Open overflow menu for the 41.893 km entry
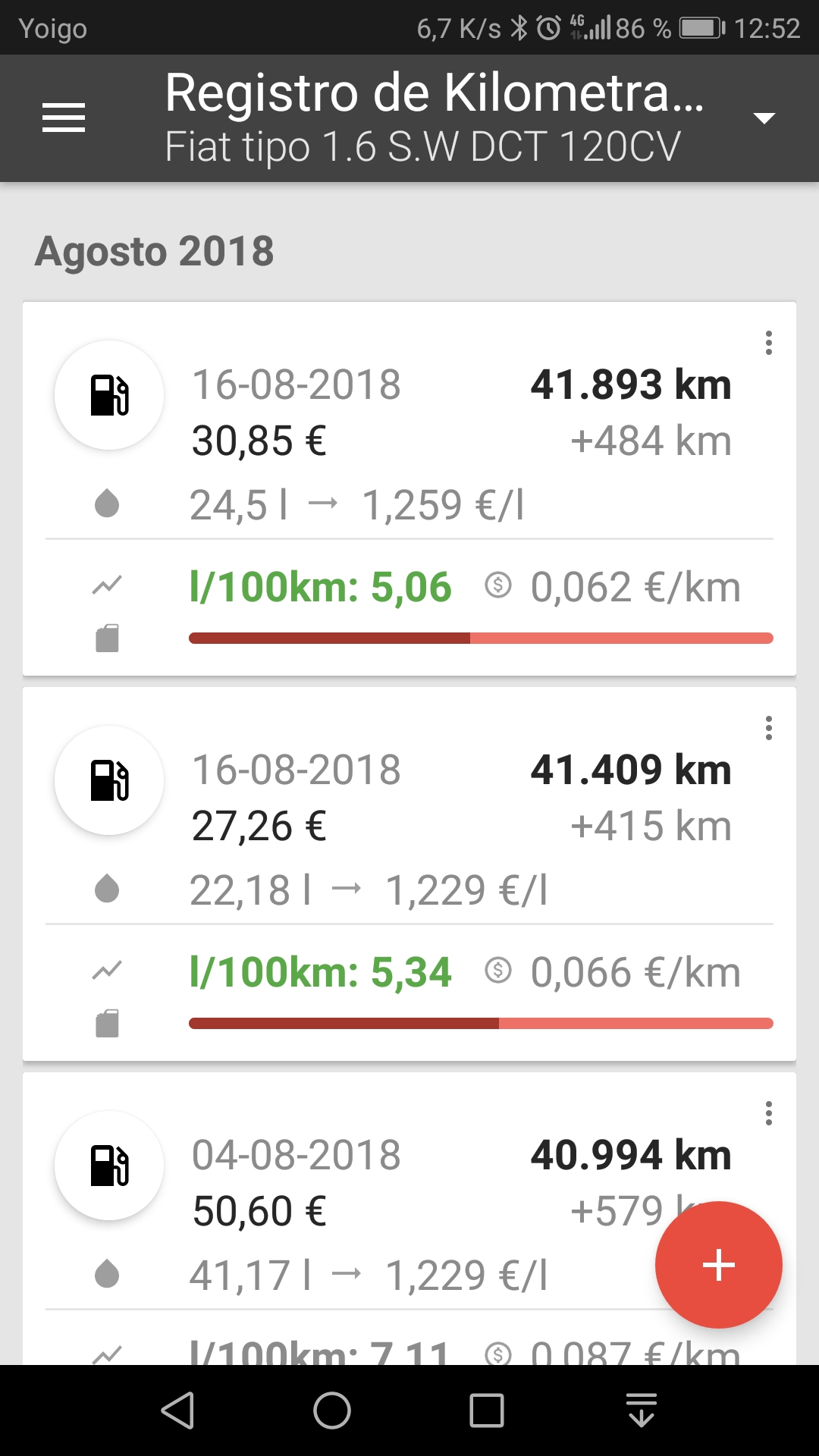 click(768, 344)
